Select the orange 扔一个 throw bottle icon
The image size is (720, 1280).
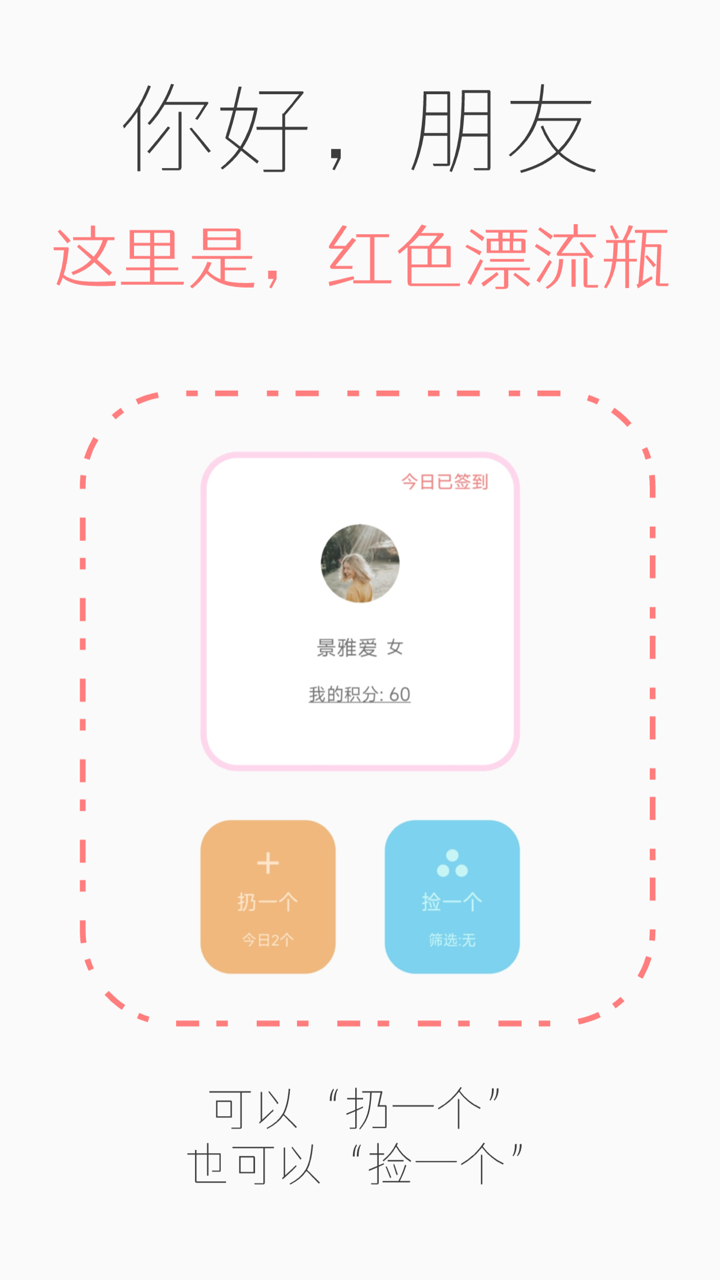pos(268,897)
